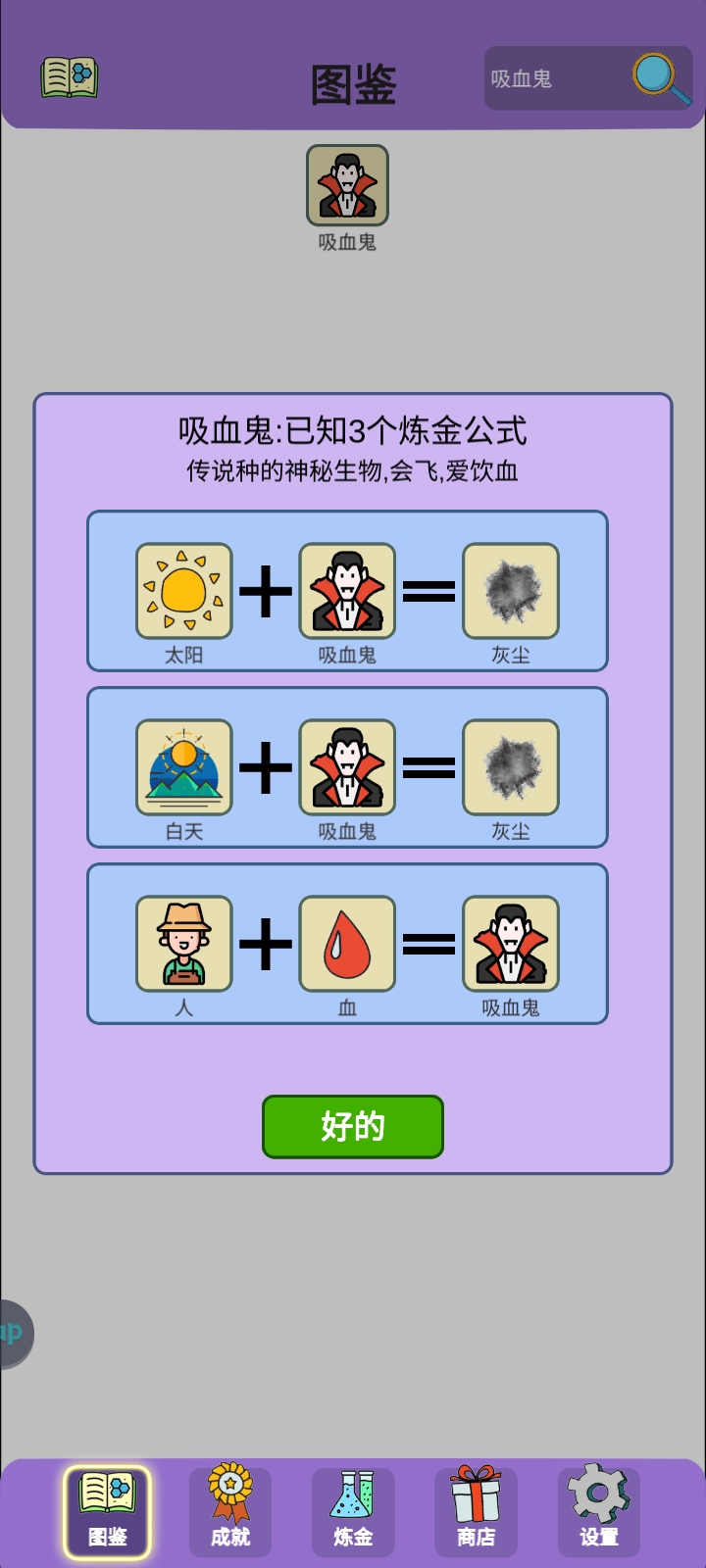The width and height of the screenshot is (706, 1568).
Task: Open the 商店 tab
Action: click(x=476, y=1511)
